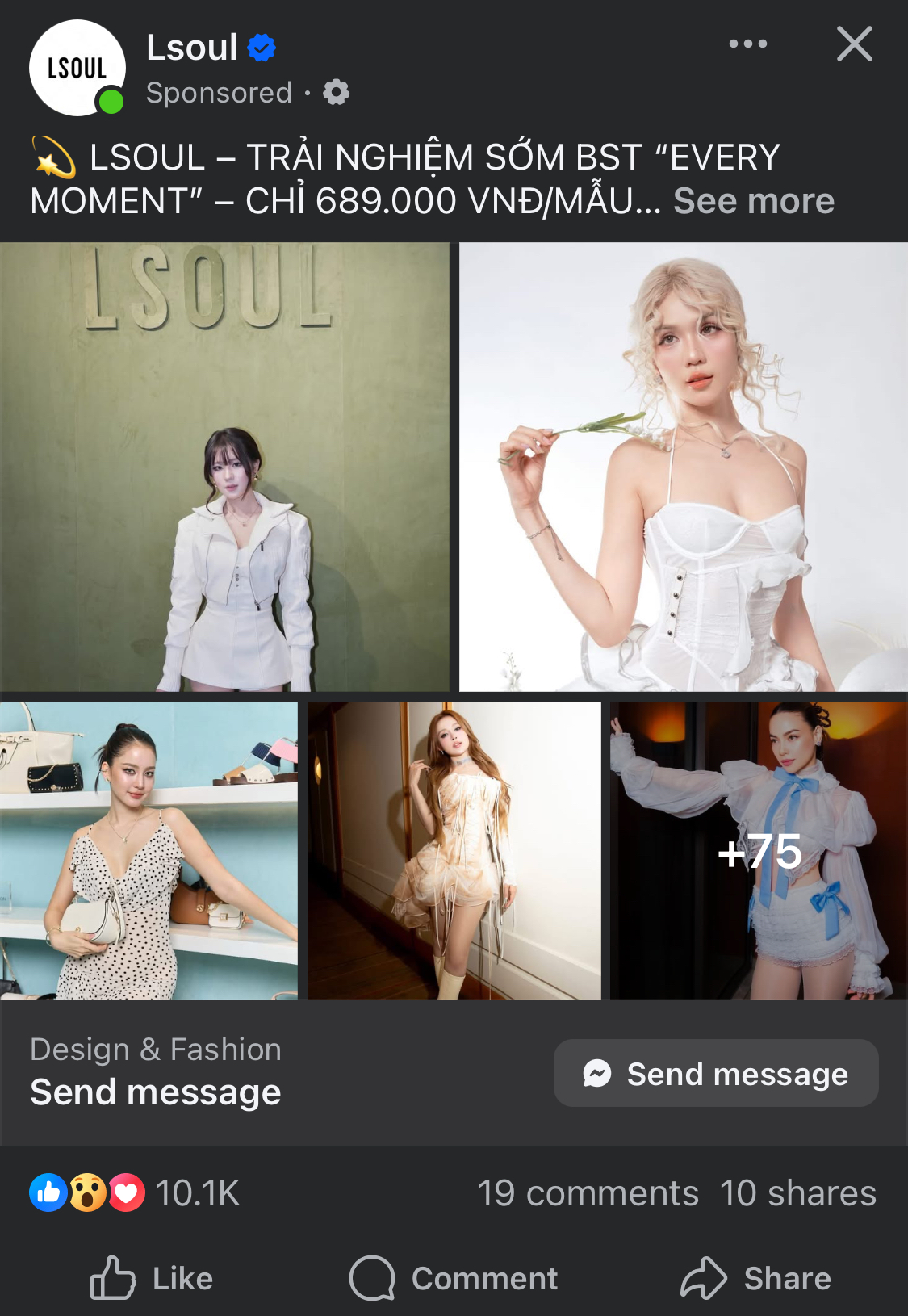Dismiss the sponsored post with X
The height and width of the screenshot is (1316, 908).
854,44
